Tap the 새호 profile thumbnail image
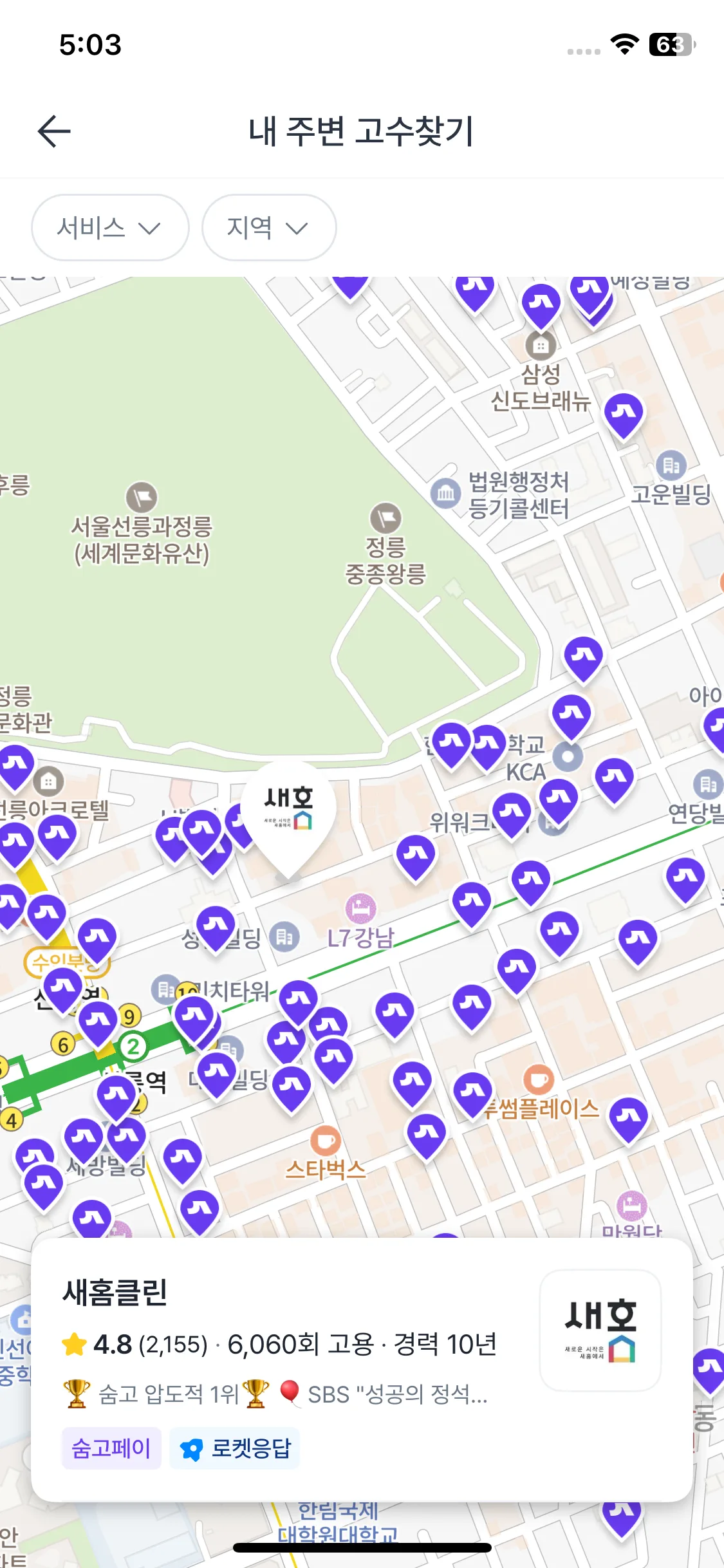This screenshot has width=724, height=1568. click(x=600, y=1328)
